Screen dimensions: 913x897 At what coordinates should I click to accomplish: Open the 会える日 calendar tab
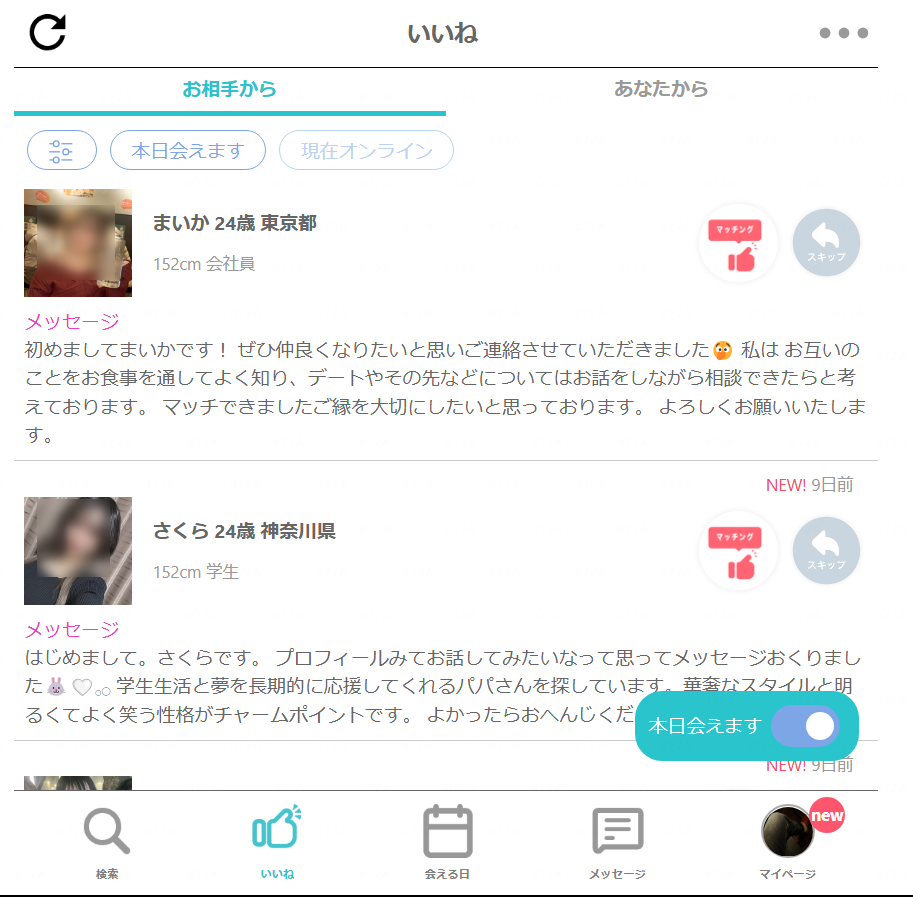(x=447, y=843)
